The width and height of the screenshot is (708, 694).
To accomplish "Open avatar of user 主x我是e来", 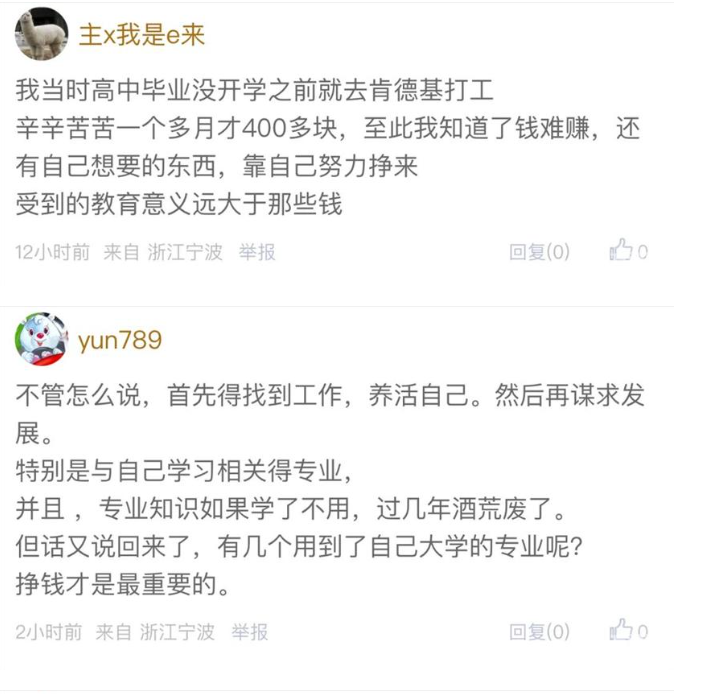I will pos(42,35).
